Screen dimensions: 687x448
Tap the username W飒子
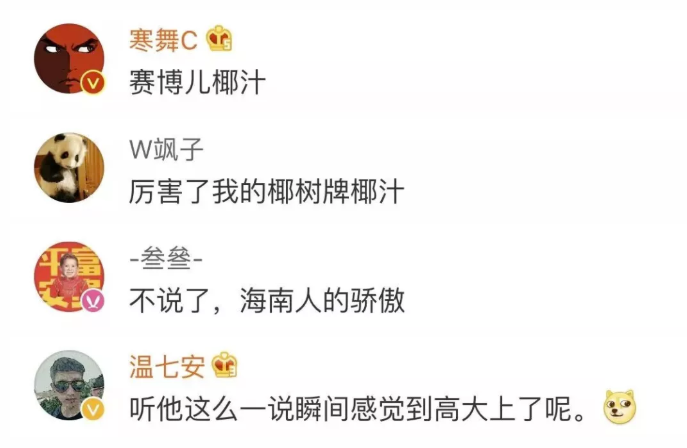pyautogui.click(x=167, y=150)
